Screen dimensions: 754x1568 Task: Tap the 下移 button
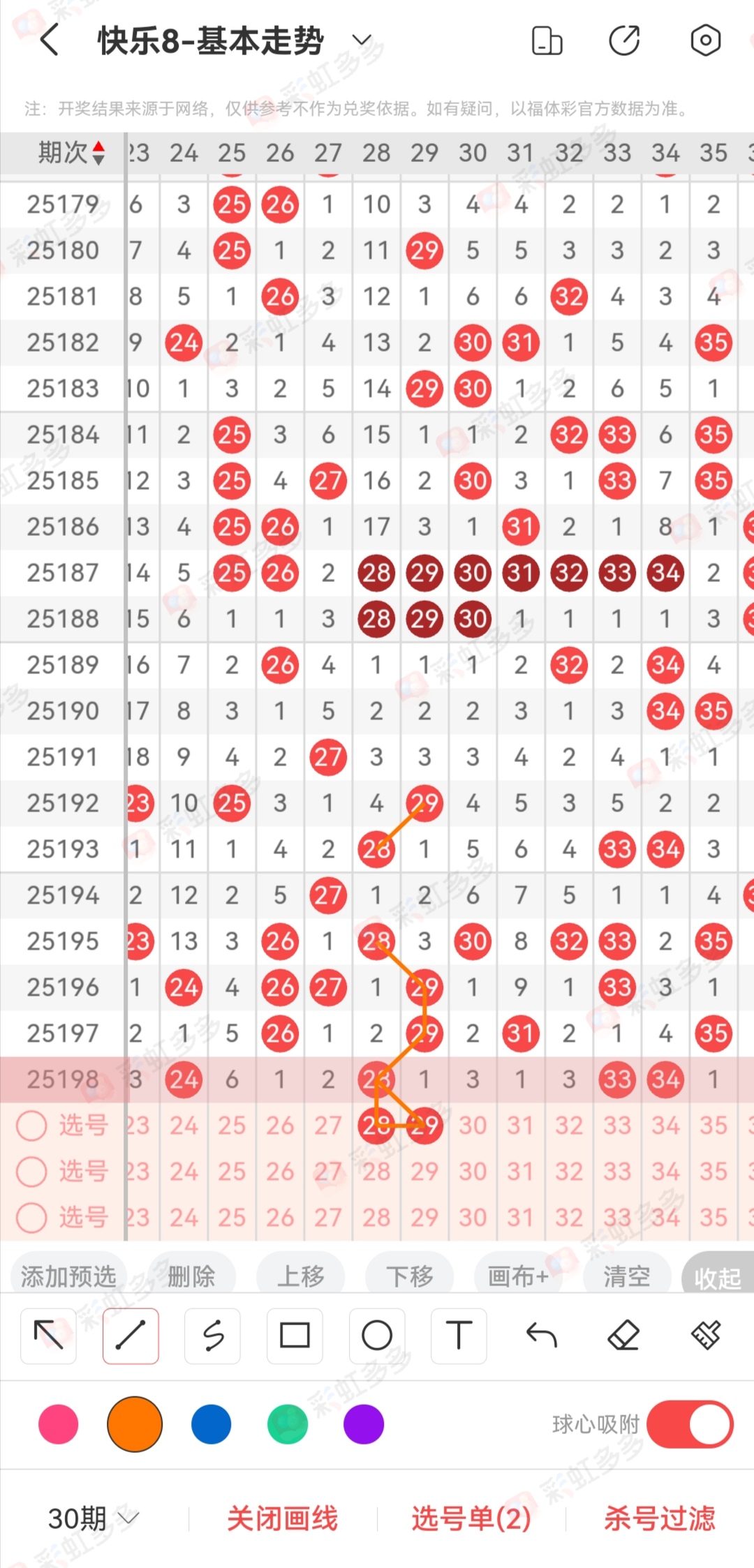click(x=410, y=1276)
